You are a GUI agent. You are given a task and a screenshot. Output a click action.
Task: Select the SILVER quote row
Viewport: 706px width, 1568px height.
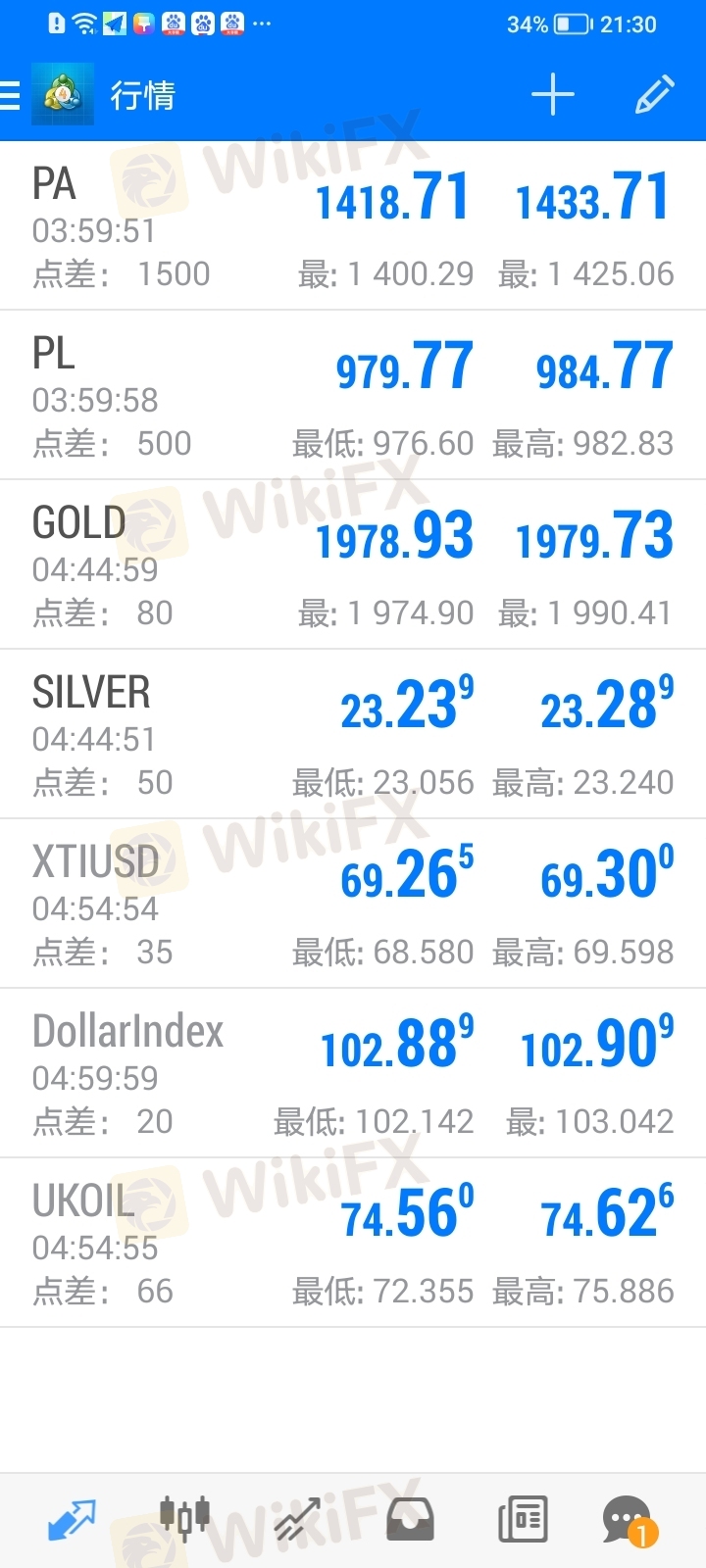353,735
